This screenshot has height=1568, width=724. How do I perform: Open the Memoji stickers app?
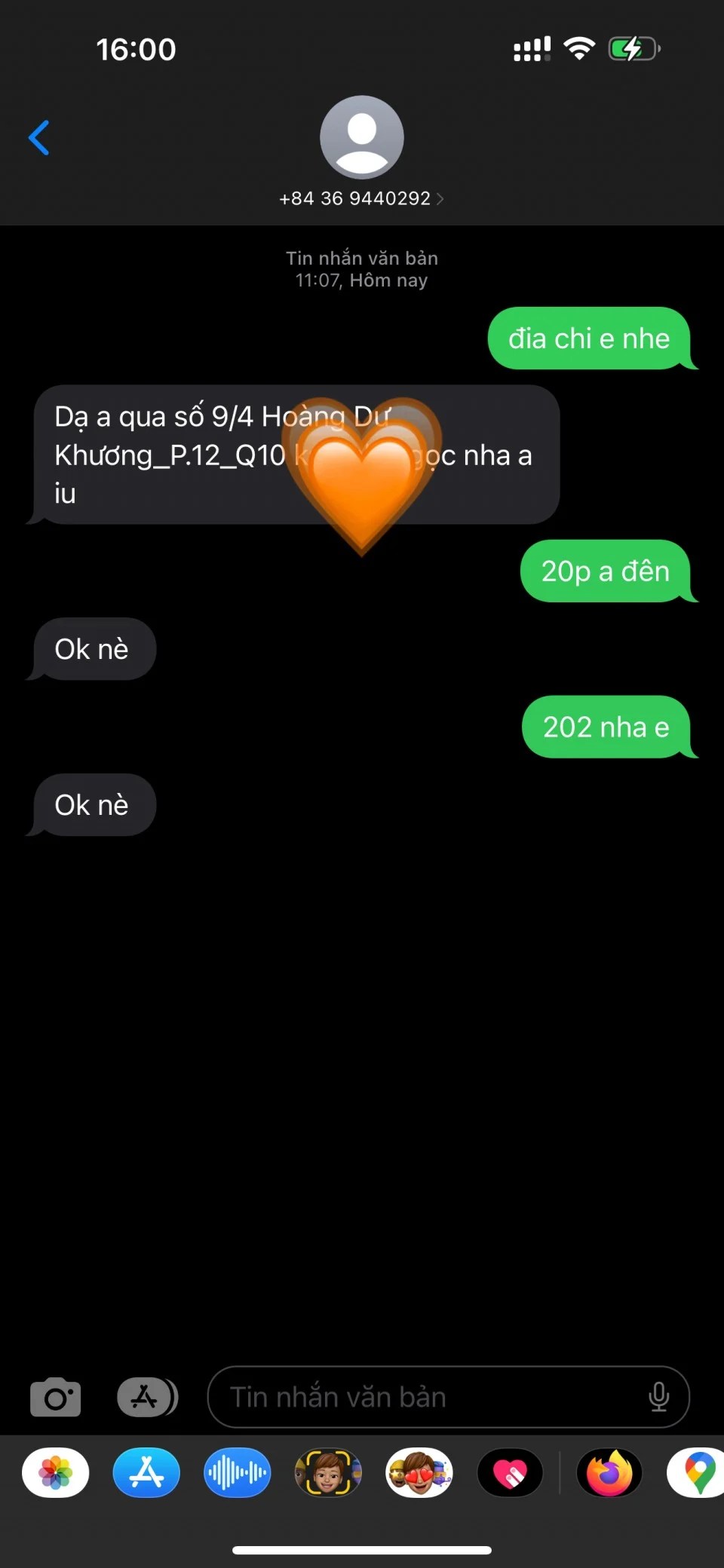coord(419,1472)
